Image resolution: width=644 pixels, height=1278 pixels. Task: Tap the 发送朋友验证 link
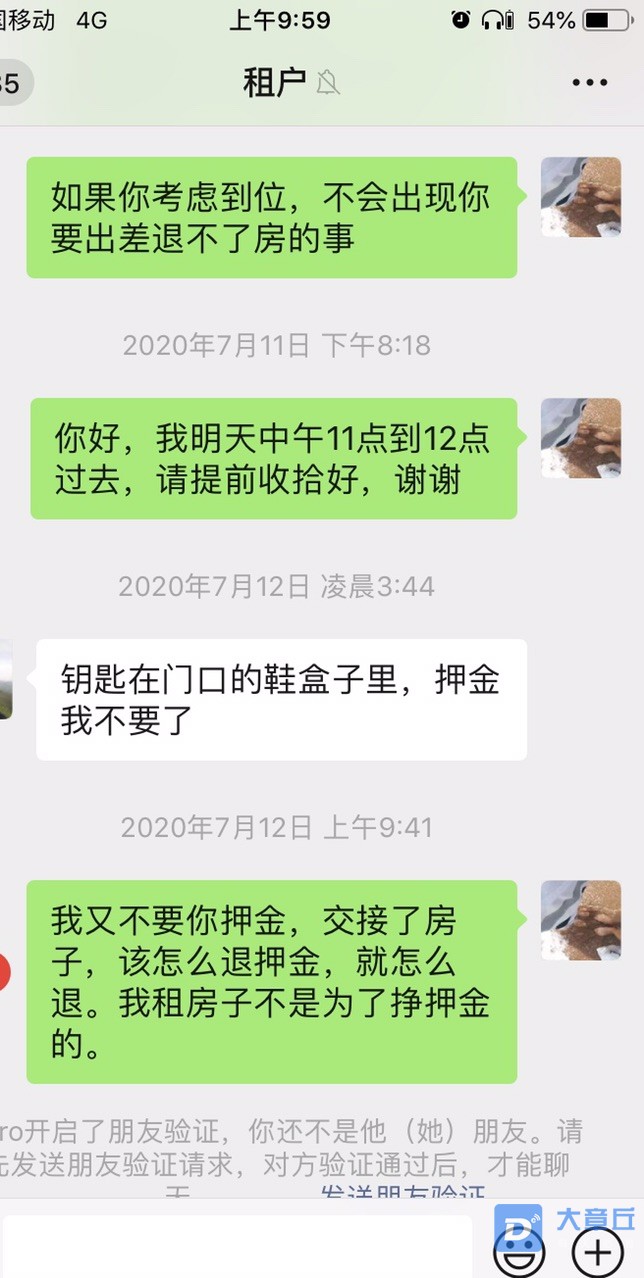402,1192
